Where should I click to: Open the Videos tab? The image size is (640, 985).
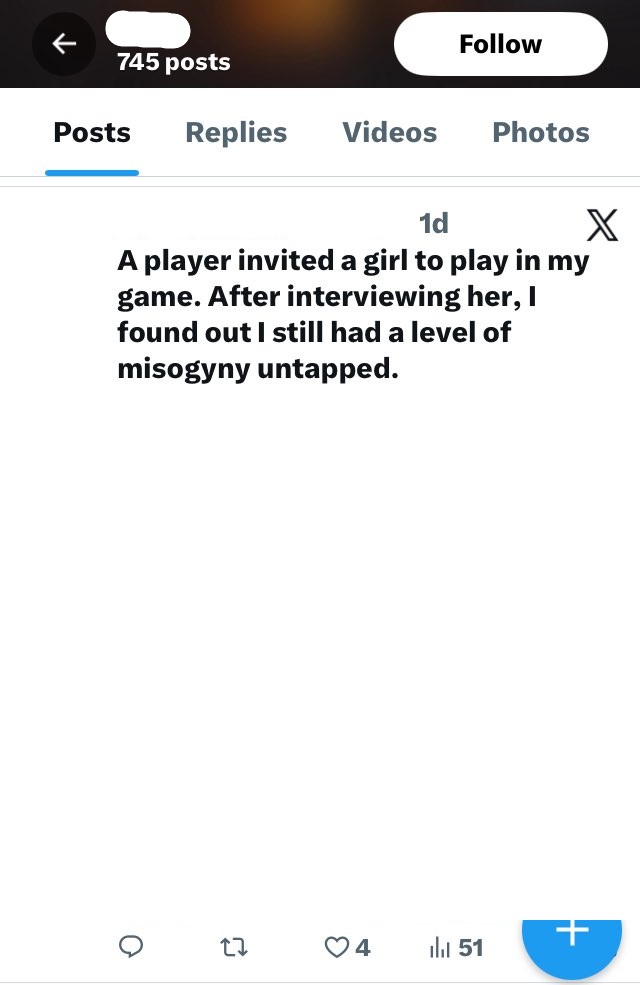click(x=389, y=133)
